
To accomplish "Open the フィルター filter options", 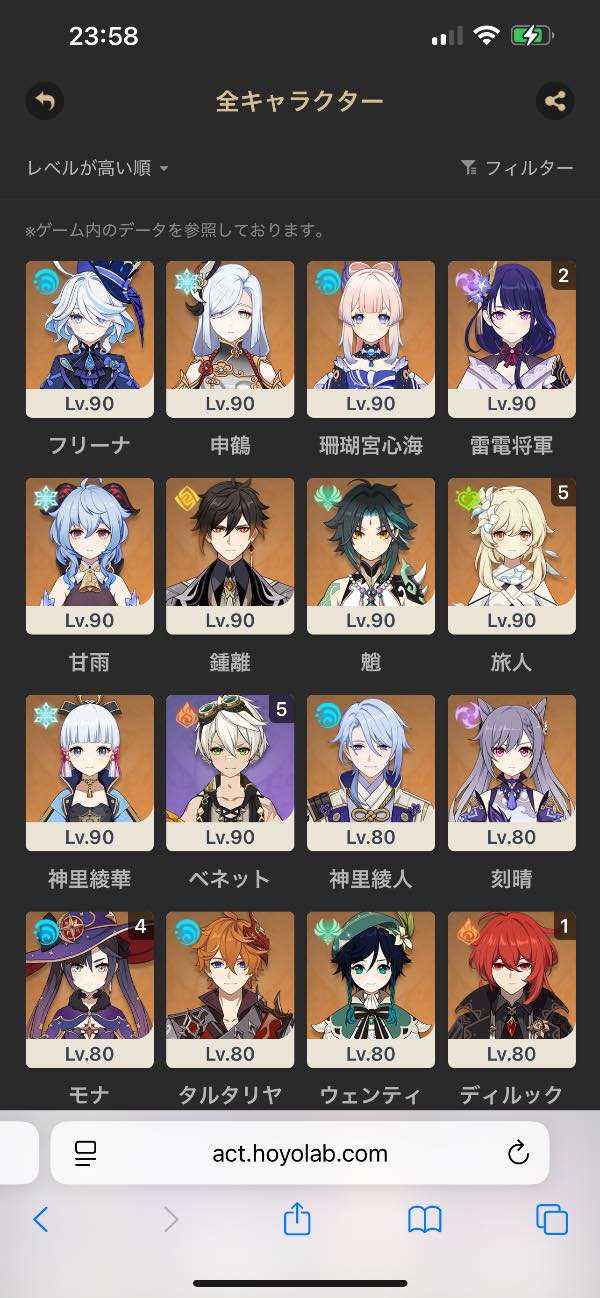I will click(517, 168).
